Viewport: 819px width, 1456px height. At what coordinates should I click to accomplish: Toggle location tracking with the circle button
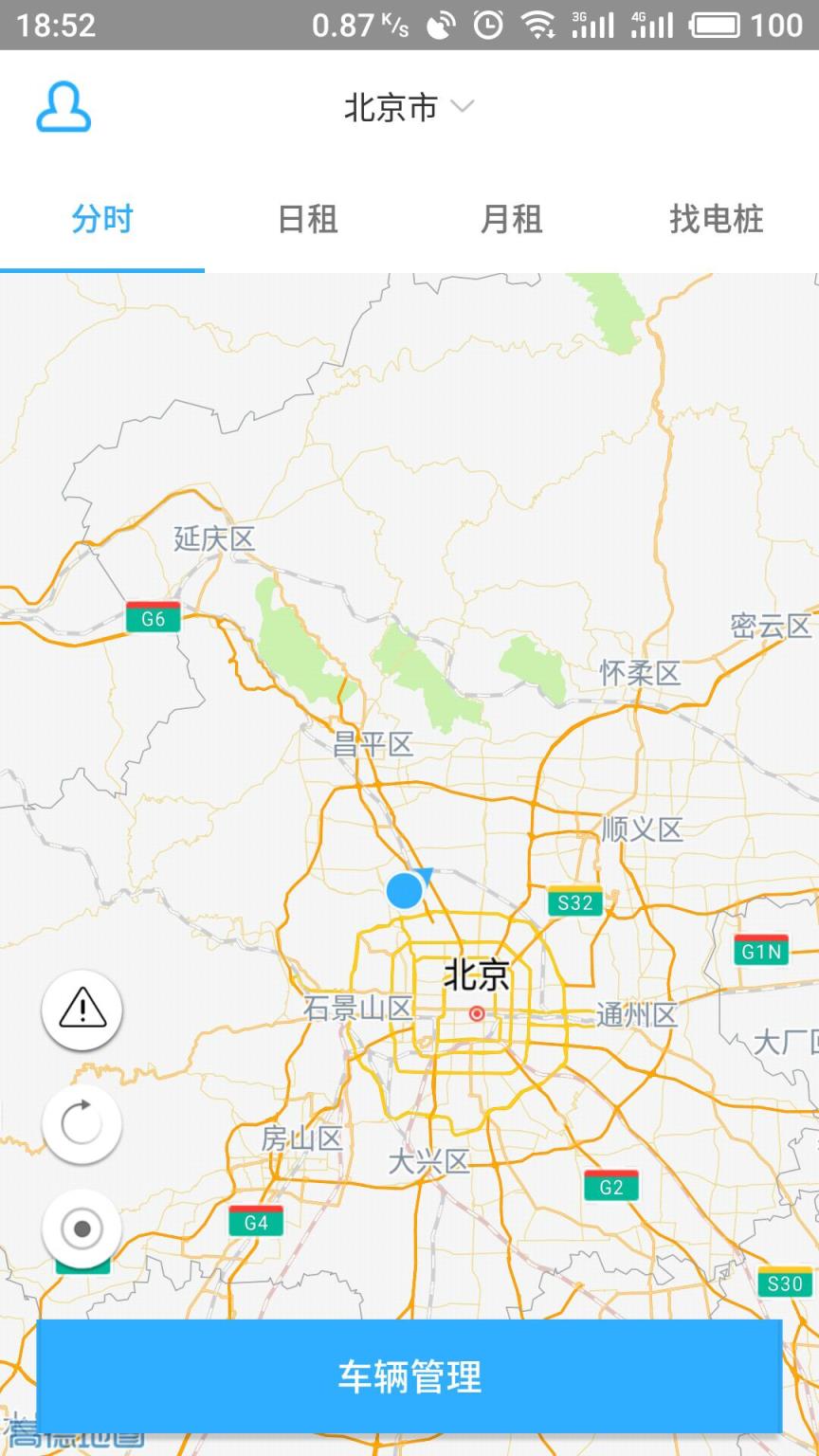click(81, 1228)
